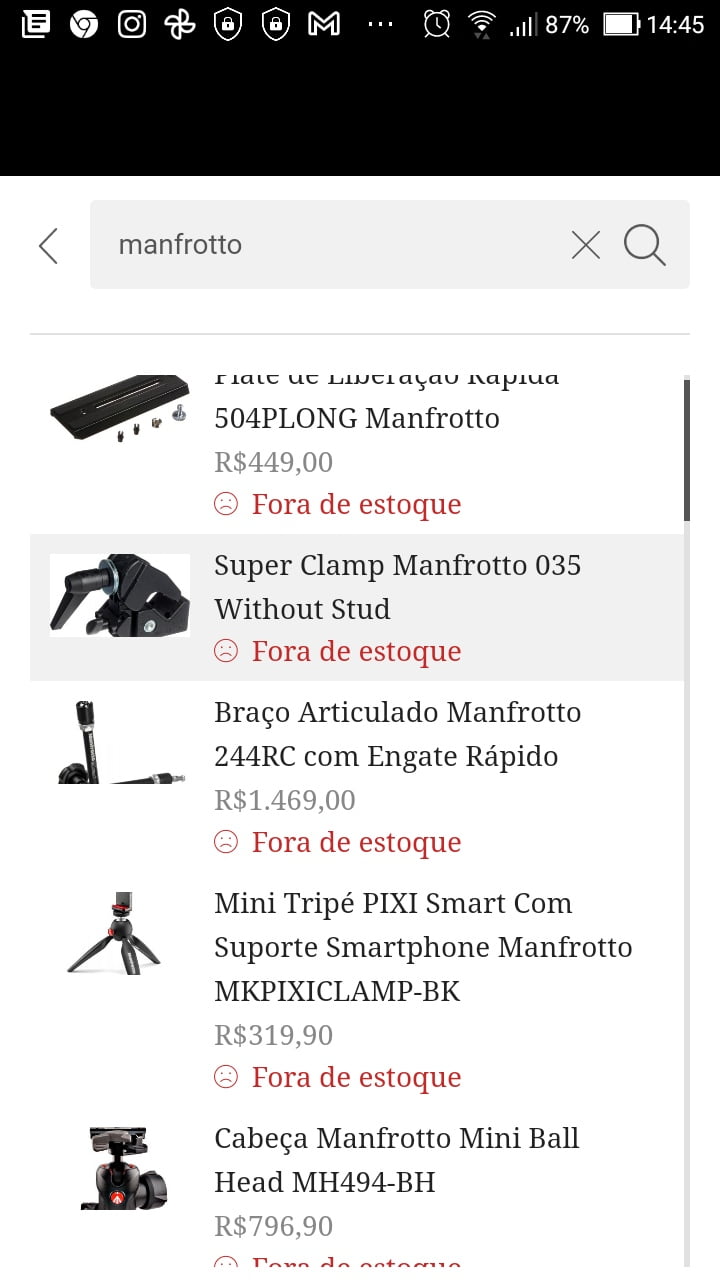Open Chrome from the status bar
The image size is (720, 1280).
(x=84, y=24)
